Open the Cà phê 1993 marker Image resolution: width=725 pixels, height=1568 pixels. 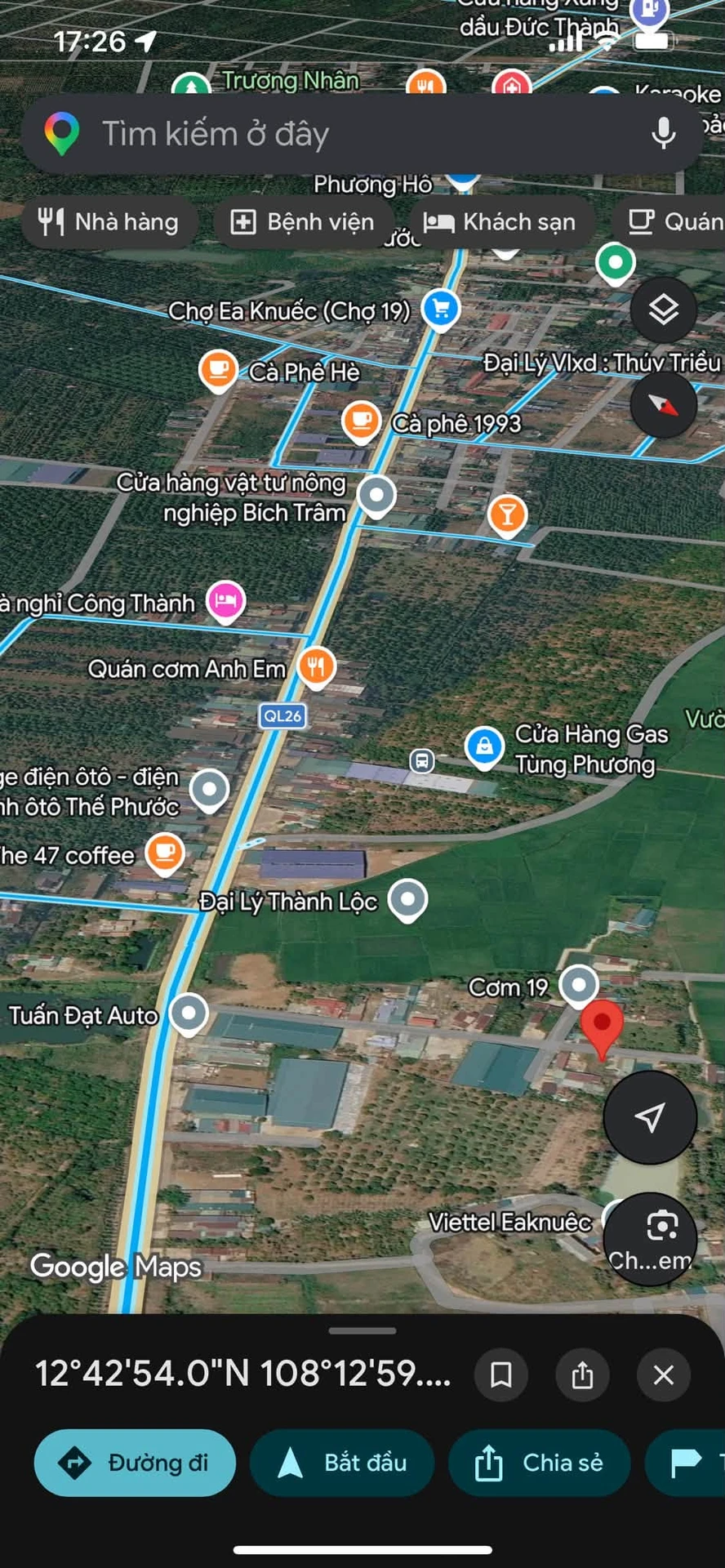361,422
